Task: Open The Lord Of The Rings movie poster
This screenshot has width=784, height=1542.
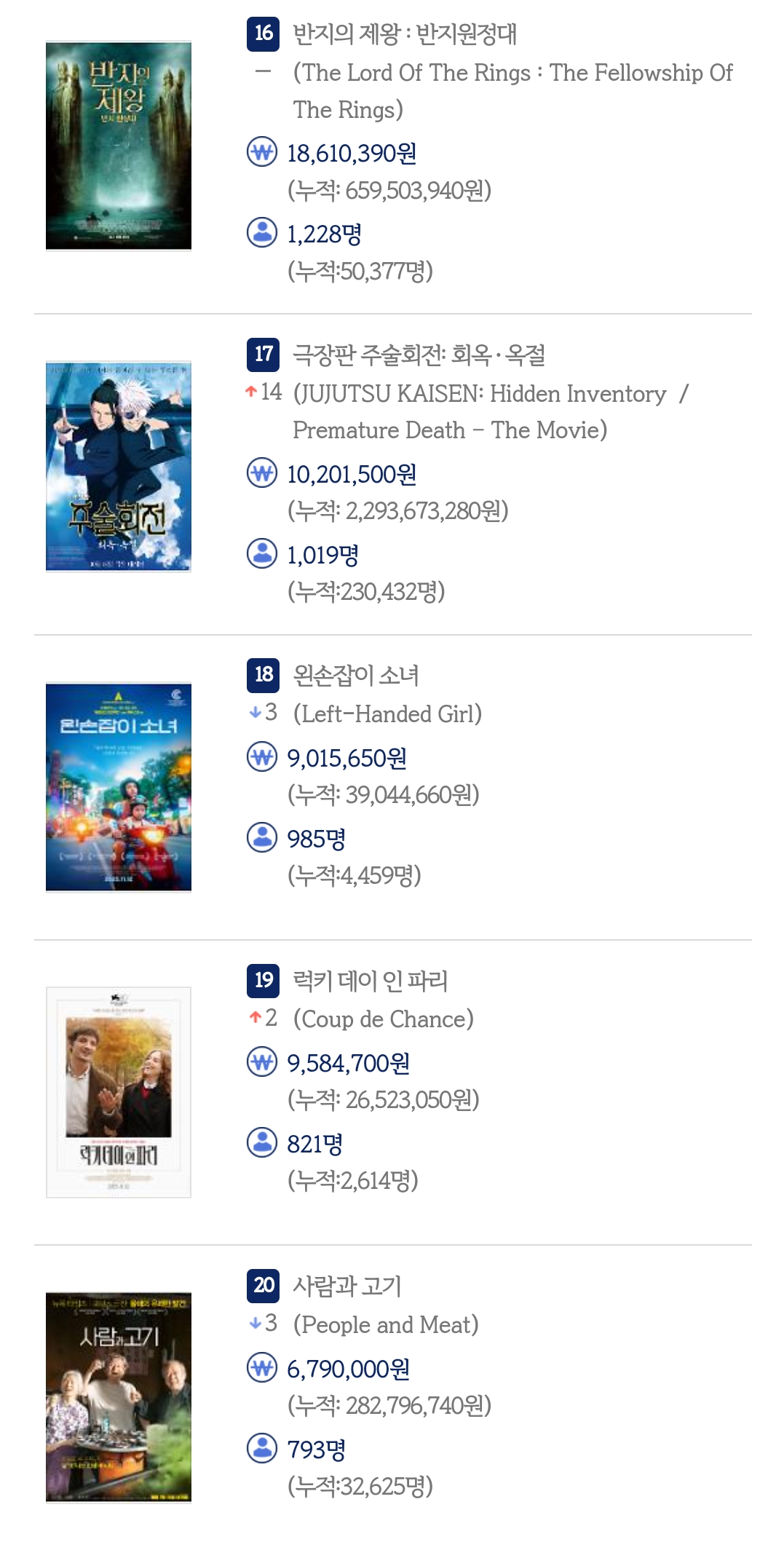Action: (x=119, y=146)
